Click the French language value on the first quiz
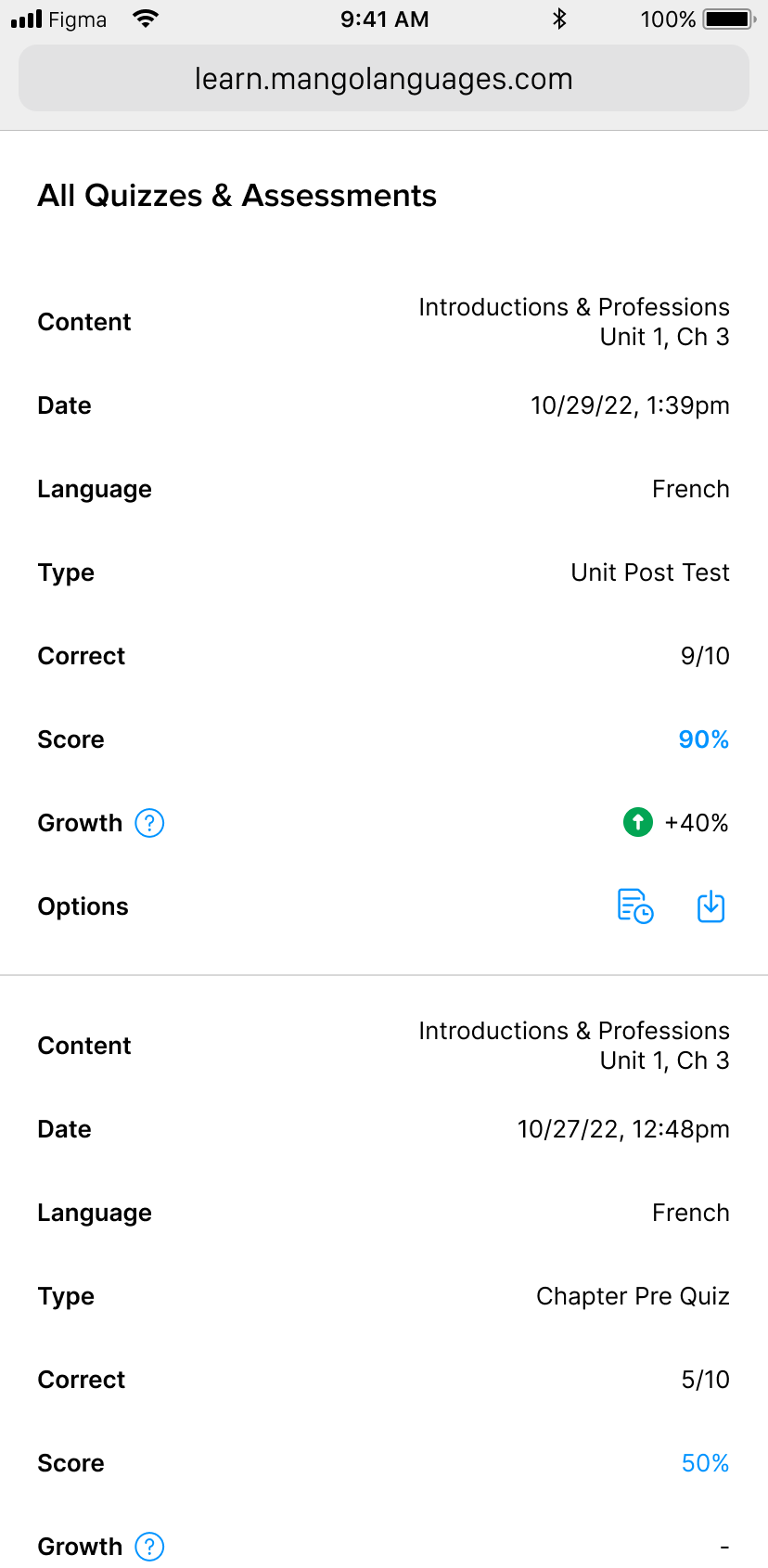The height and width of the screenshot is (1568, 768). pyautogui.click(x=690, y=489)
